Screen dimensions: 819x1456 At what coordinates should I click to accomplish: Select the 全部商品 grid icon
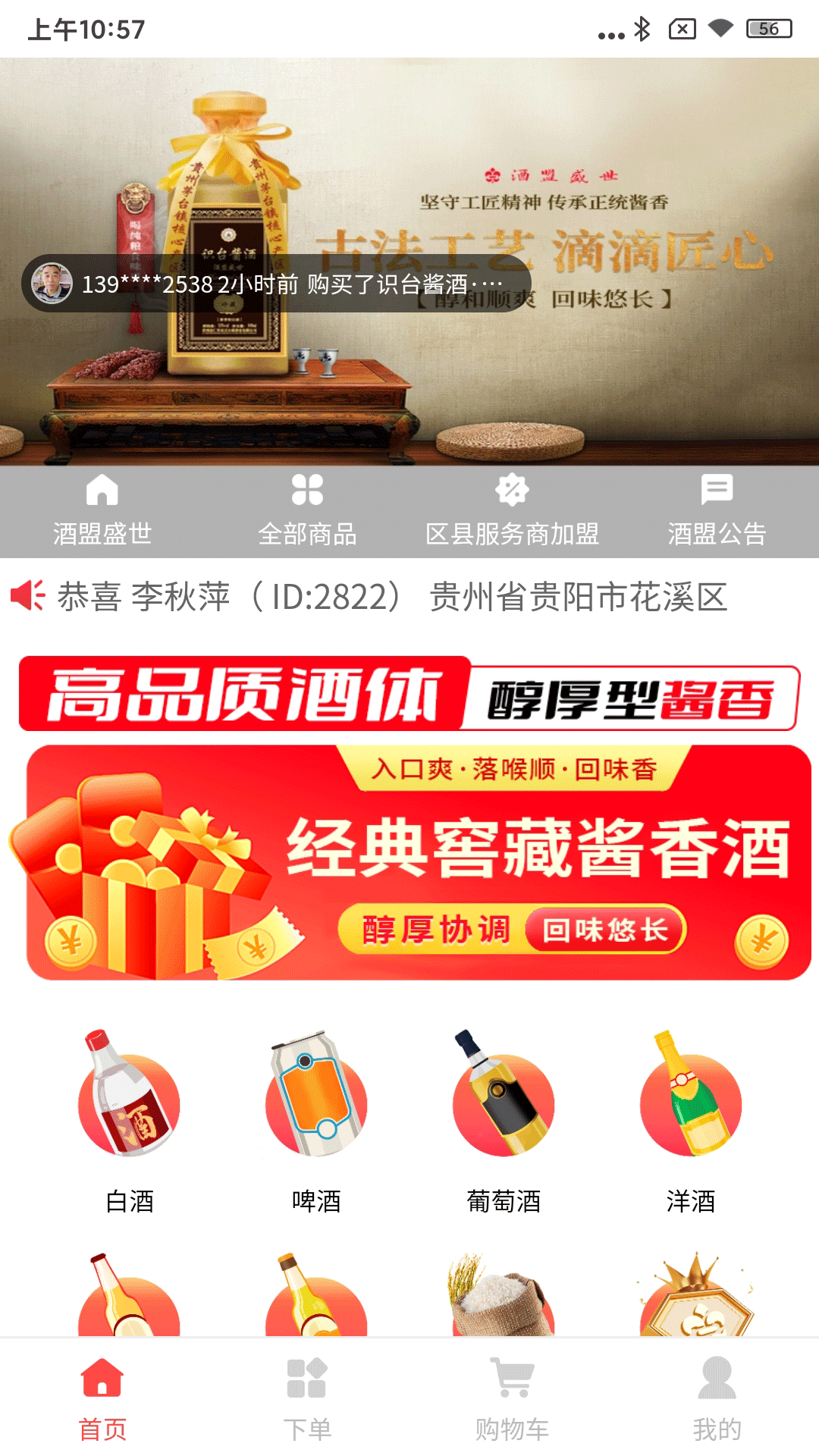coord(307,493)
